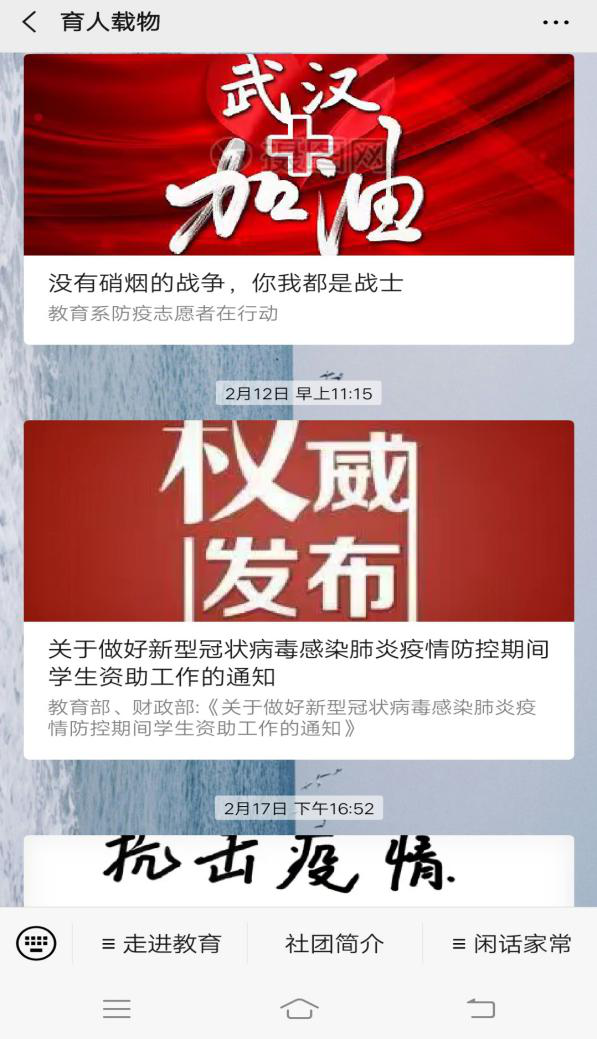The height and width of the screenshot is (1039, 597).
Task: Open the 抗击疫情 article card
Action: (299, 871)
